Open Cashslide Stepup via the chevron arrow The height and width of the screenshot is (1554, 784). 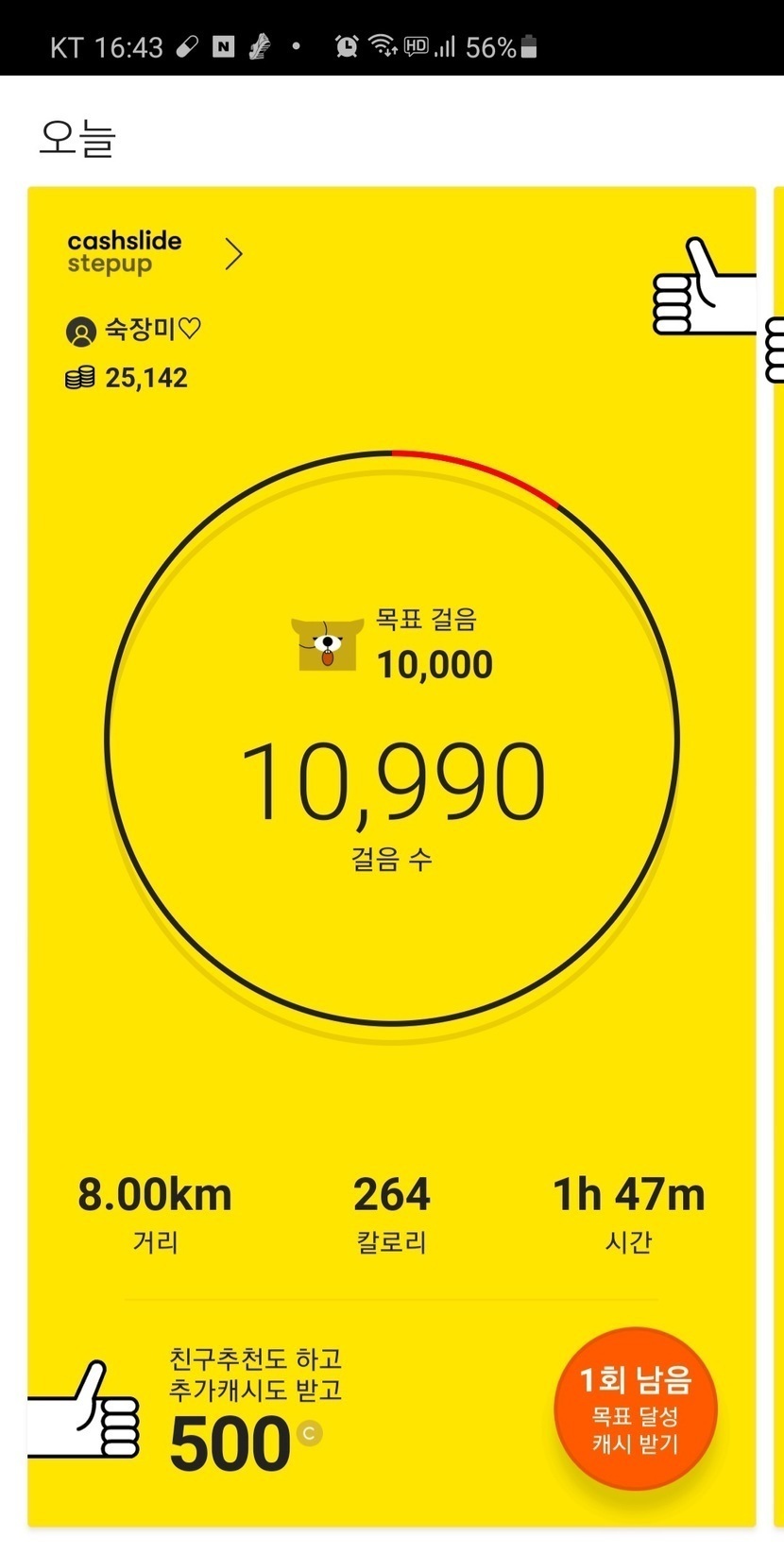click(x=233, y=254)
